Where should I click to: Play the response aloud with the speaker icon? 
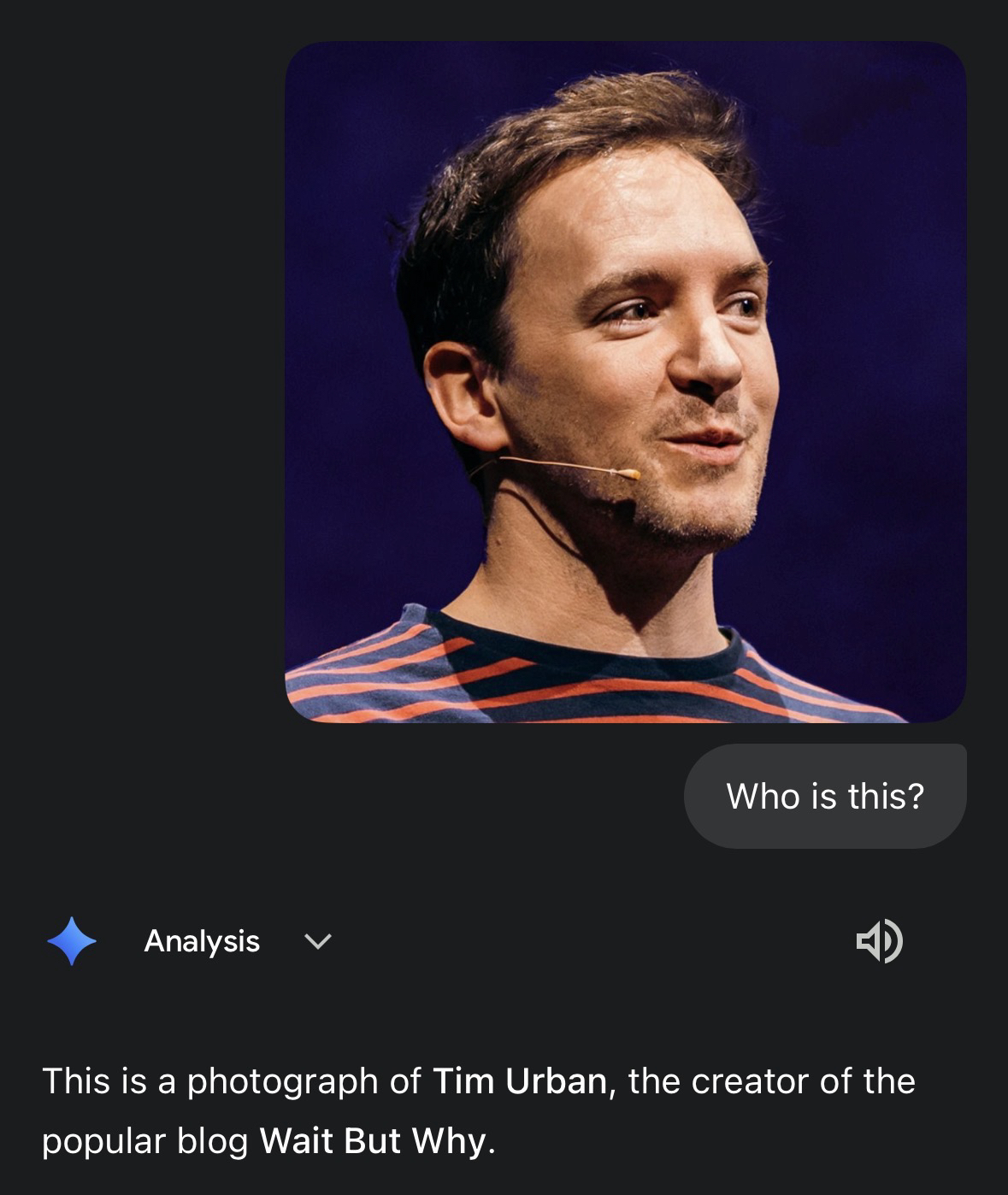point(879,941)
